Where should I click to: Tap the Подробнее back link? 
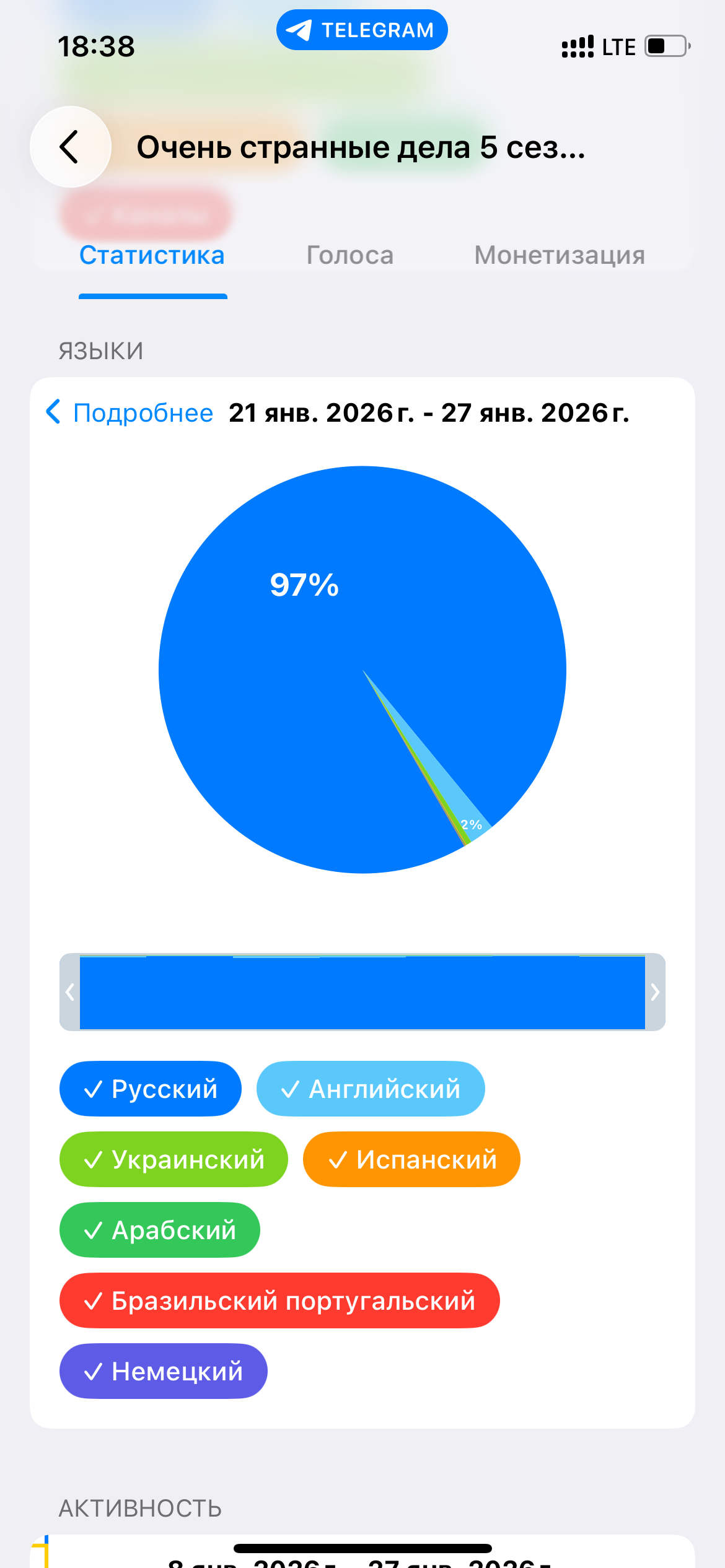(x=130, y=412)
